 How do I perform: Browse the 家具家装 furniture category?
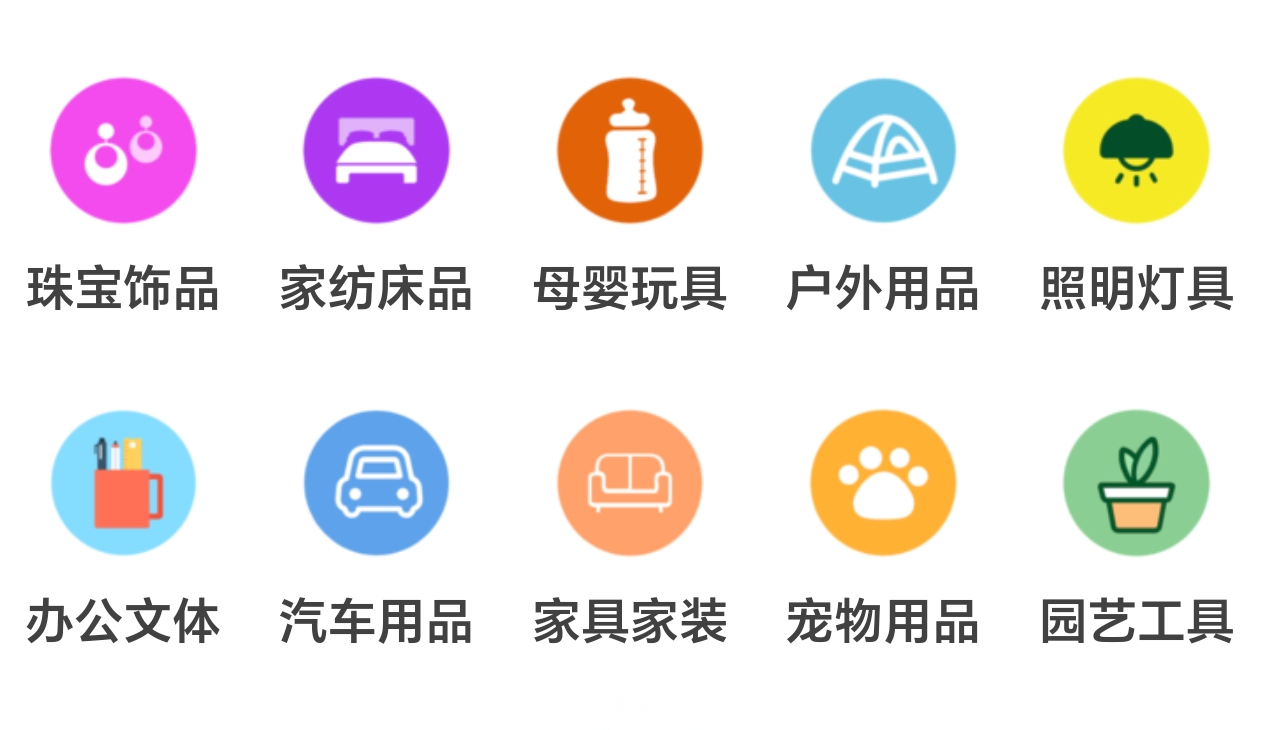tap(629, 483)
